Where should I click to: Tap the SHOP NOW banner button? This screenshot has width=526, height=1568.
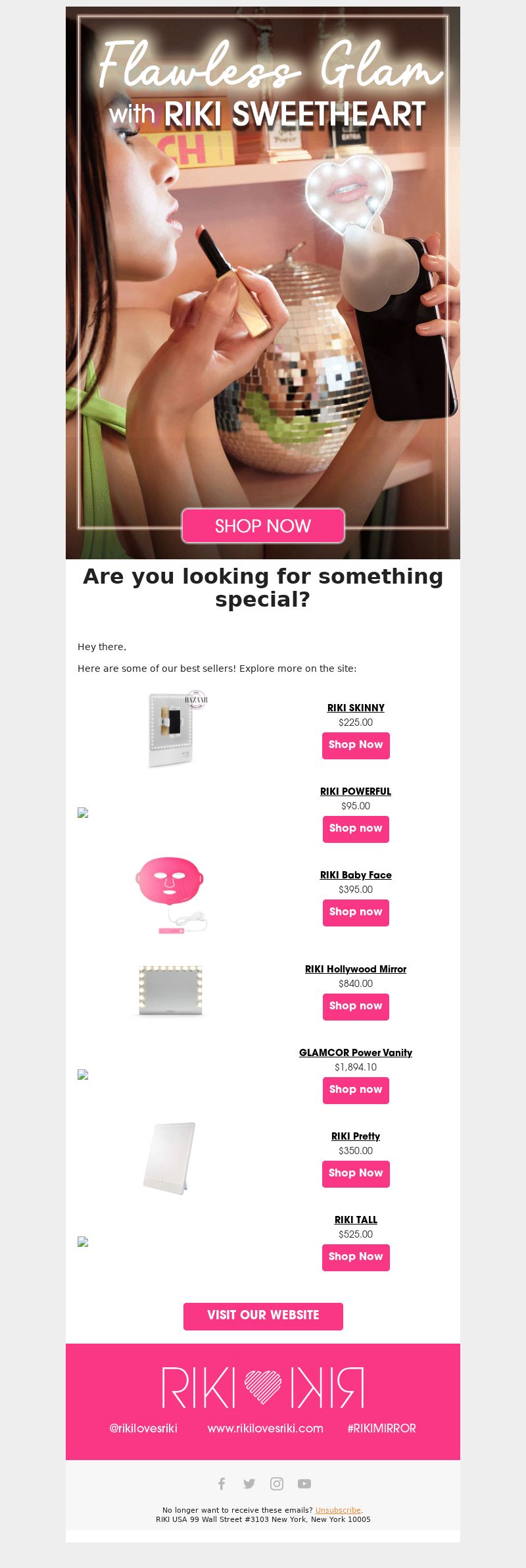(263, 526)
